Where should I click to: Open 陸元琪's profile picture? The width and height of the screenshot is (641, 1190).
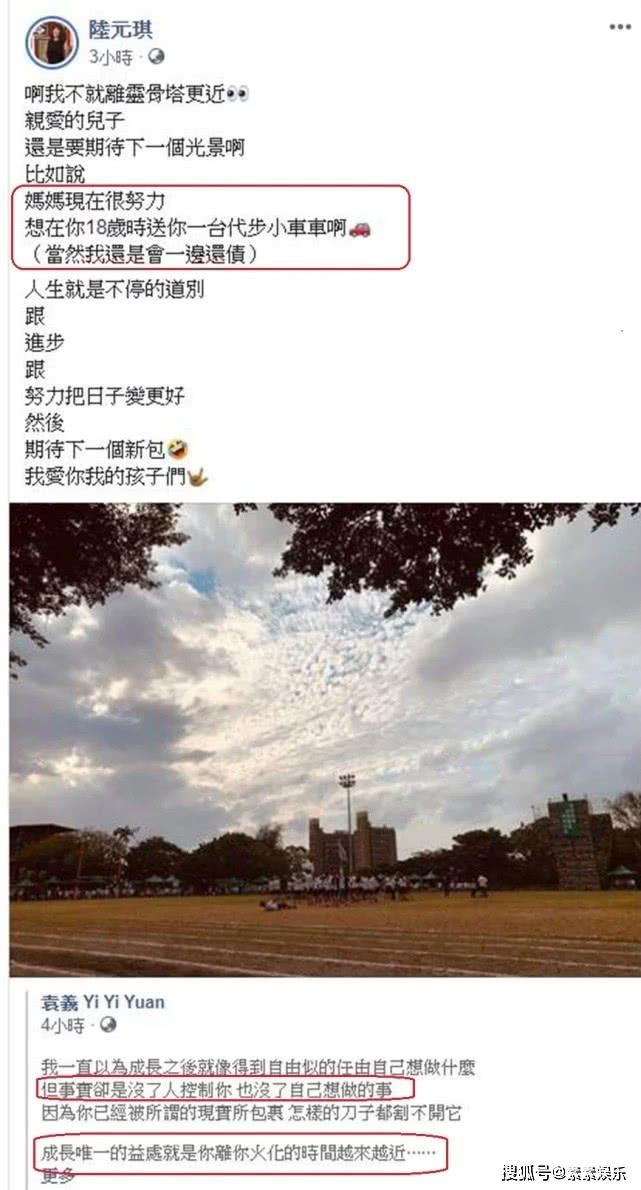pos(52,42)
